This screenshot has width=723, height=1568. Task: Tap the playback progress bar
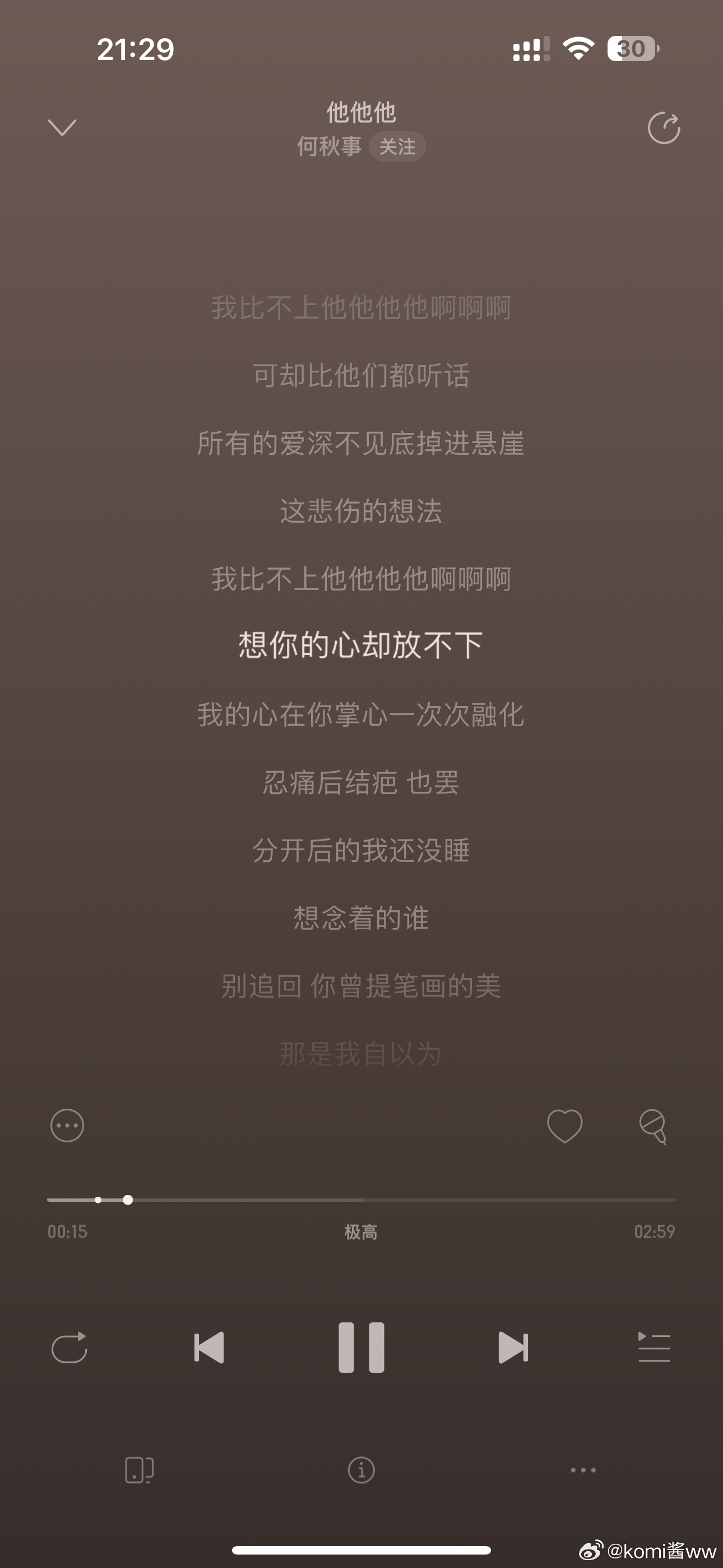[361, 1200]
